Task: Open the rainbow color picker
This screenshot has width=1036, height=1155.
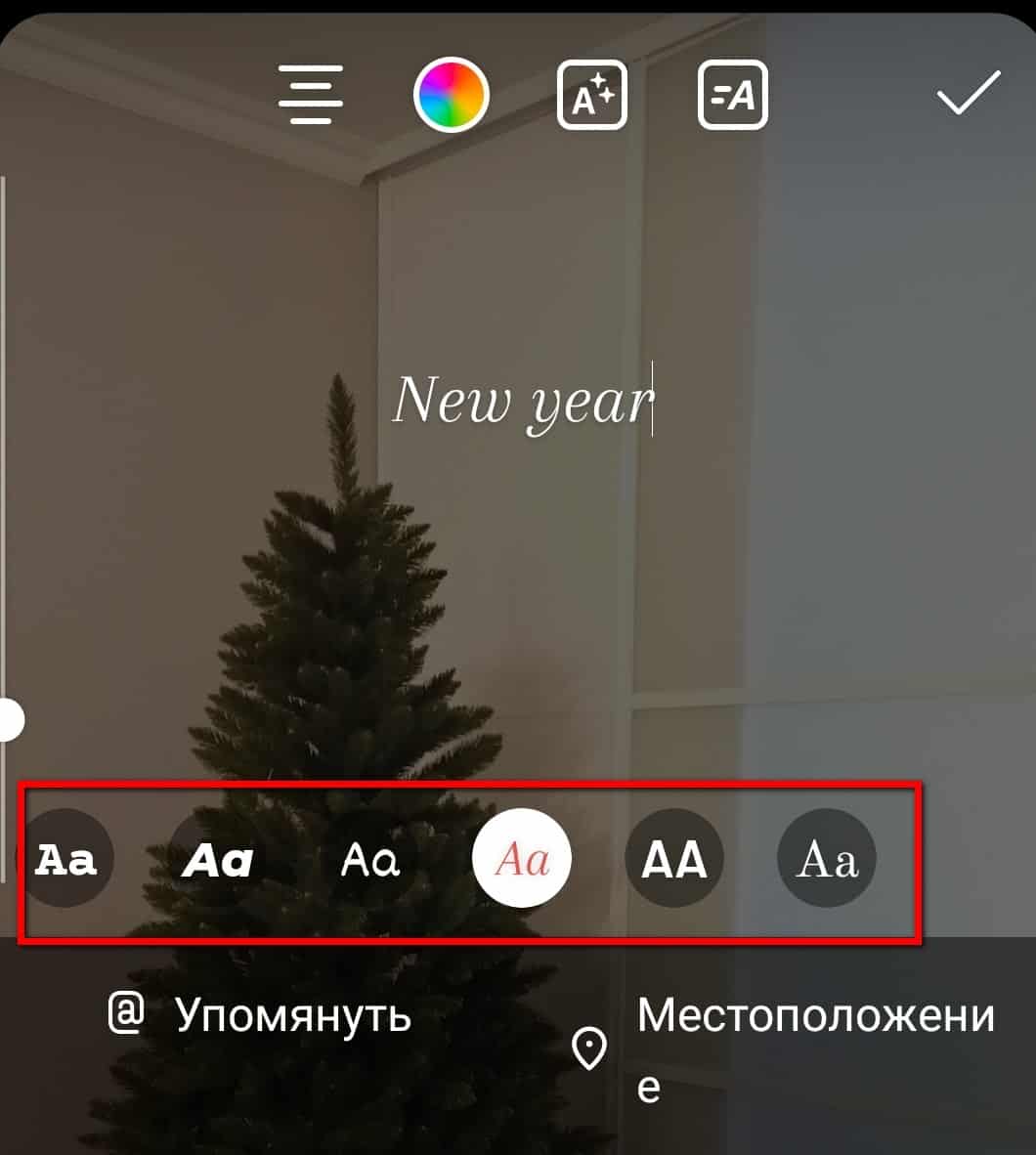Action: 451,95
